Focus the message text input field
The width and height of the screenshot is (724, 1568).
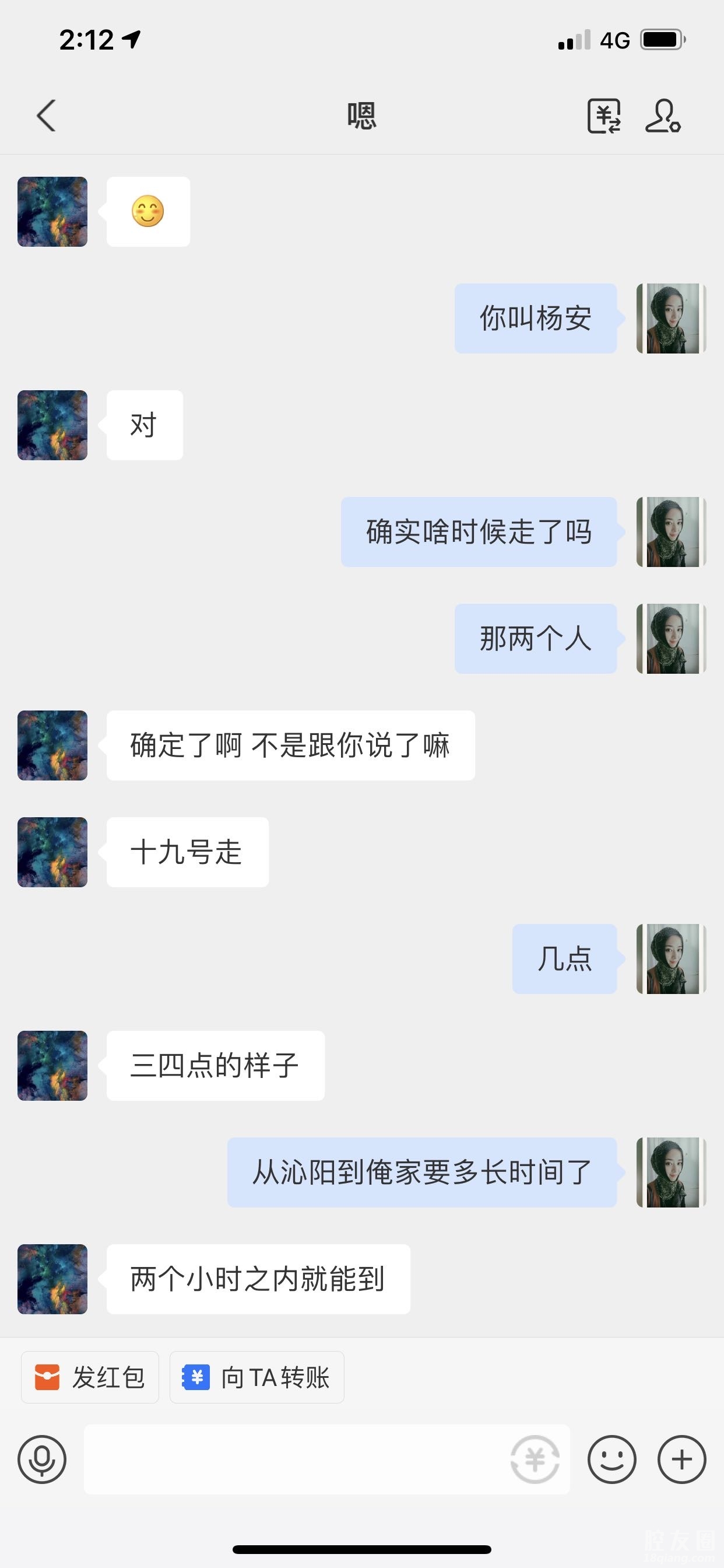pyautogui.click(x=292, y=1459)
